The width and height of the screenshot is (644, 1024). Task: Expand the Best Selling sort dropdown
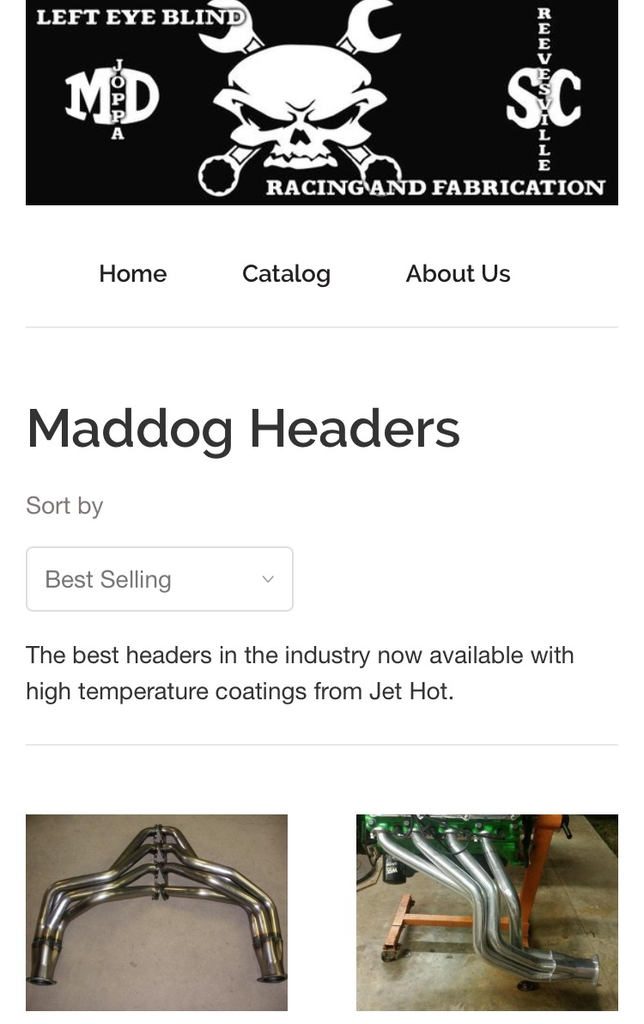pyautogui.click(x=160, y=579)
